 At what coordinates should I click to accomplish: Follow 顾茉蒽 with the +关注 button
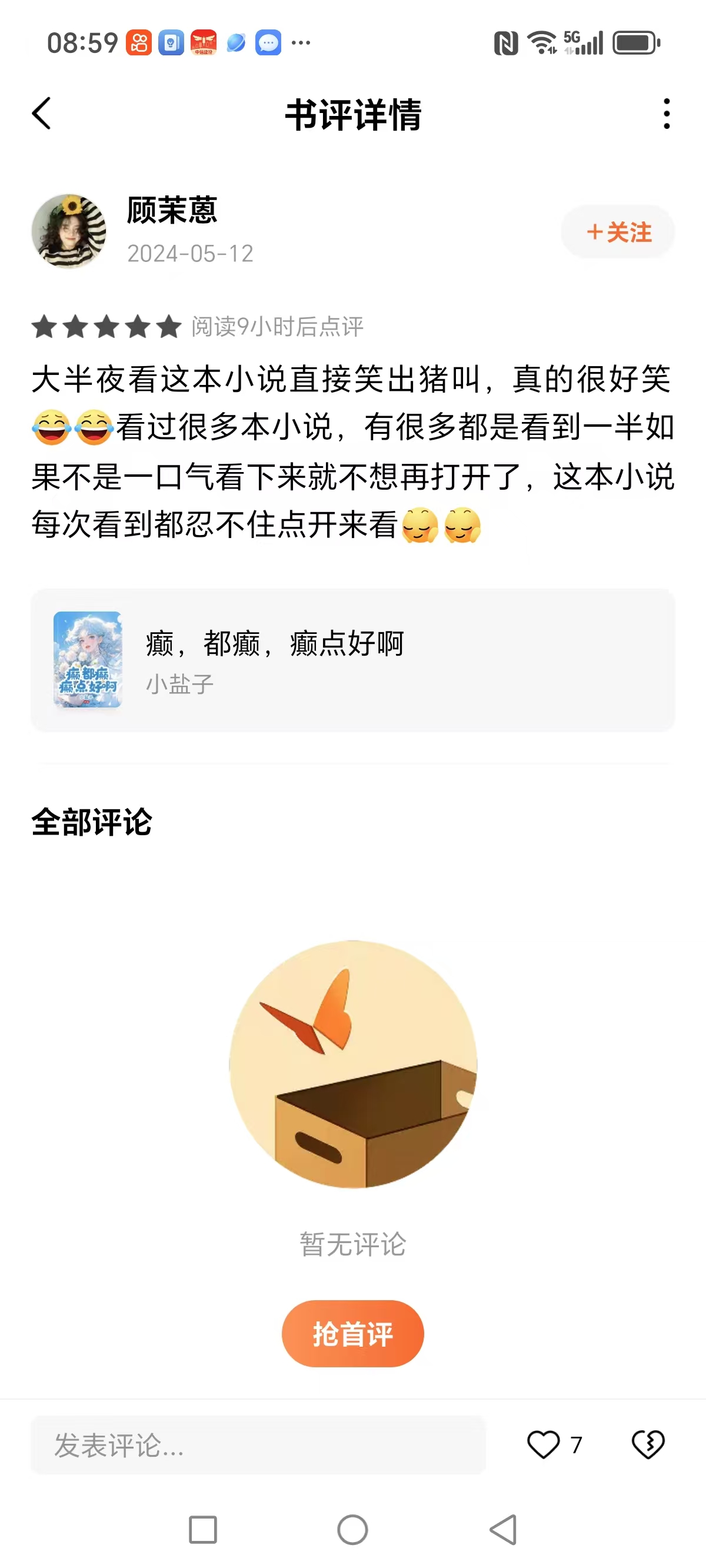[x=618, y=232]
